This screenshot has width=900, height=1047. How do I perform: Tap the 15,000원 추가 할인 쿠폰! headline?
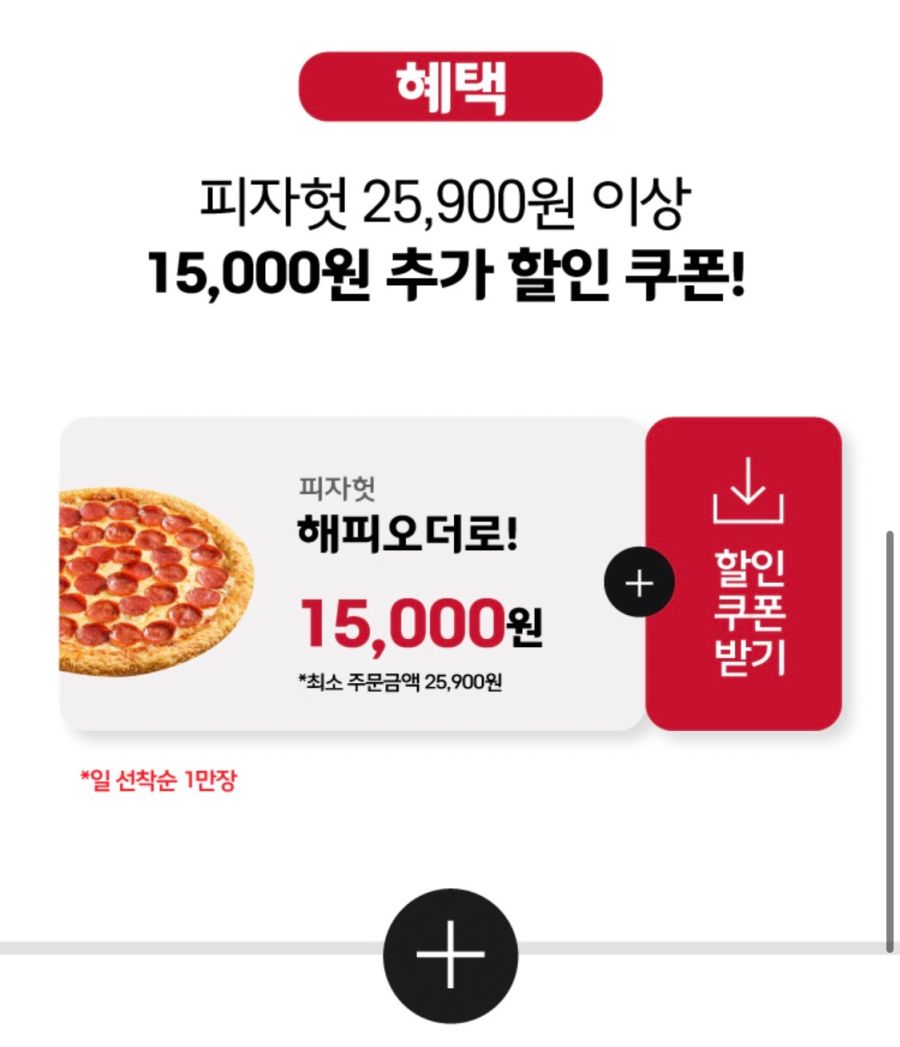coord(449,266)
